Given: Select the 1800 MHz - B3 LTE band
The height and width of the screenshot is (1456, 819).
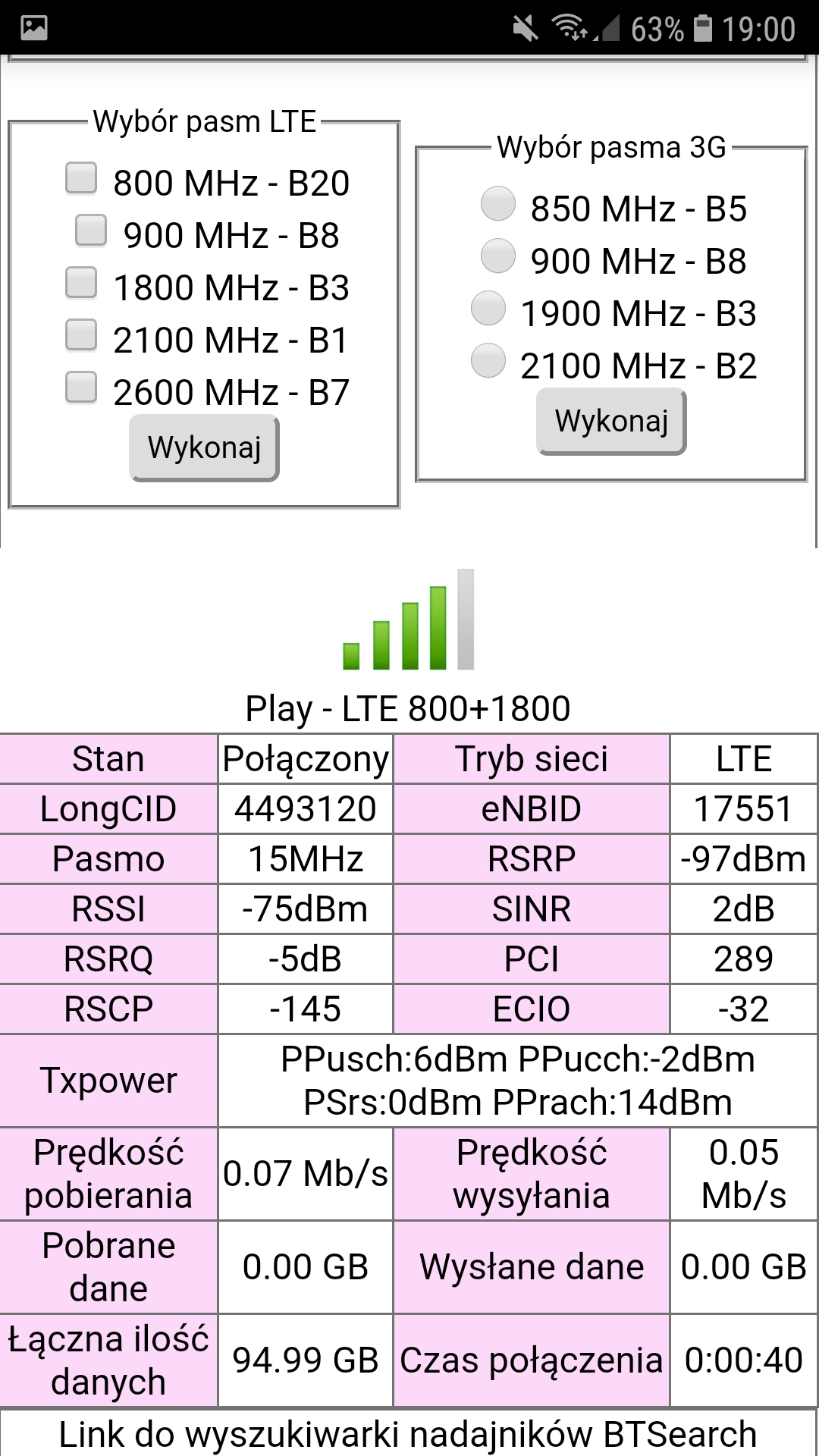Looking at the screenshot, I should tap(81, 283).
